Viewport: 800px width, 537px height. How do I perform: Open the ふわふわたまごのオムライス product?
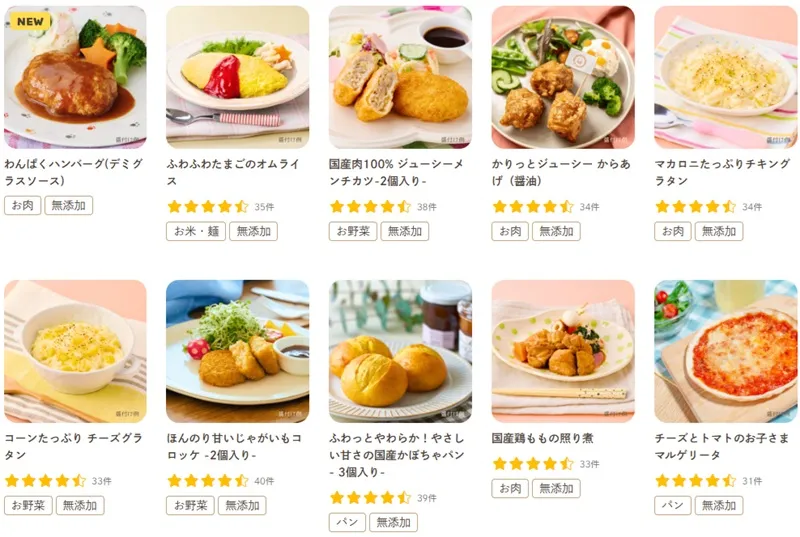(x=237, y=77)
